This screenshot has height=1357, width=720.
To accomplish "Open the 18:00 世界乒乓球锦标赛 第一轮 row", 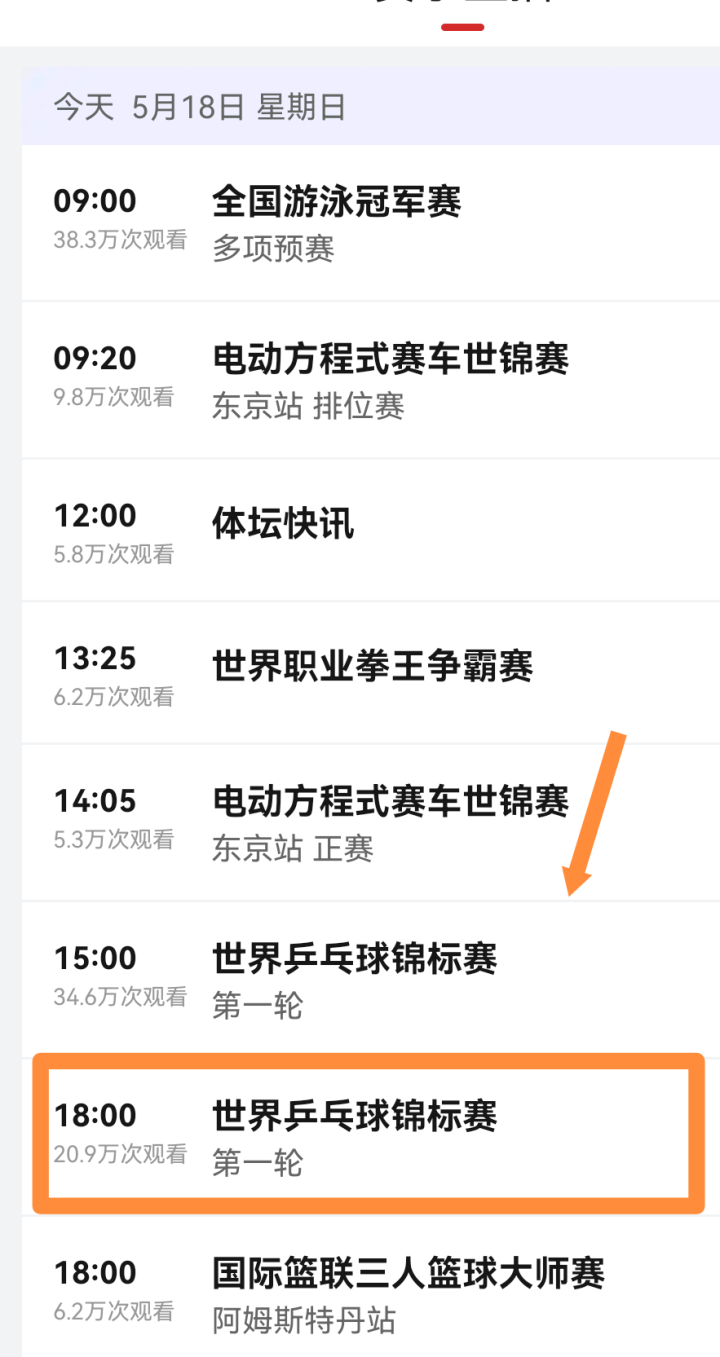I will click(371, 1136).
